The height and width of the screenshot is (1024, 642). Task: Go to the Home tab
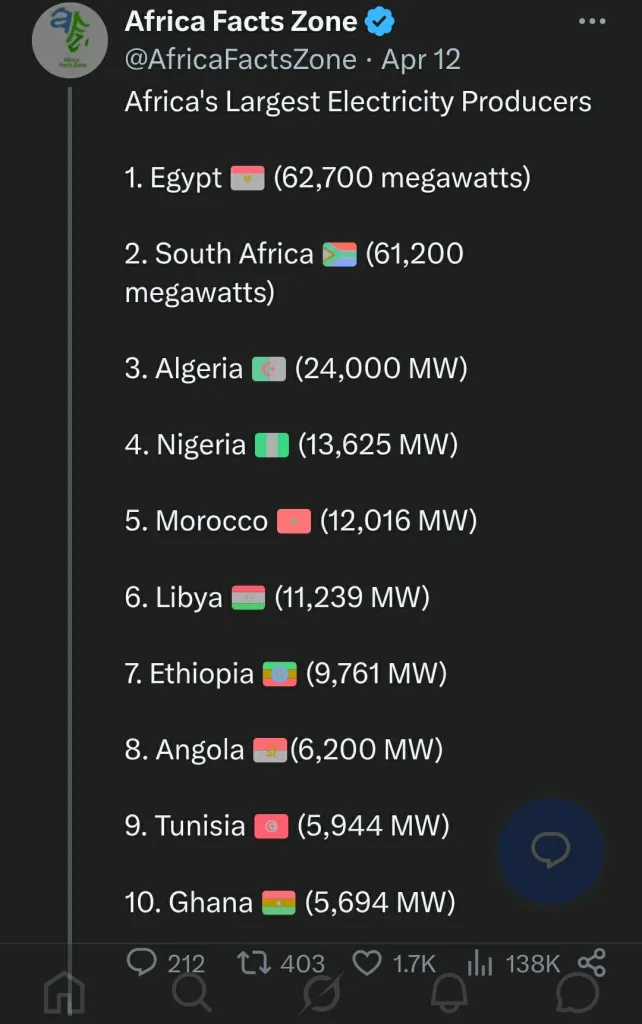(65, 996)
